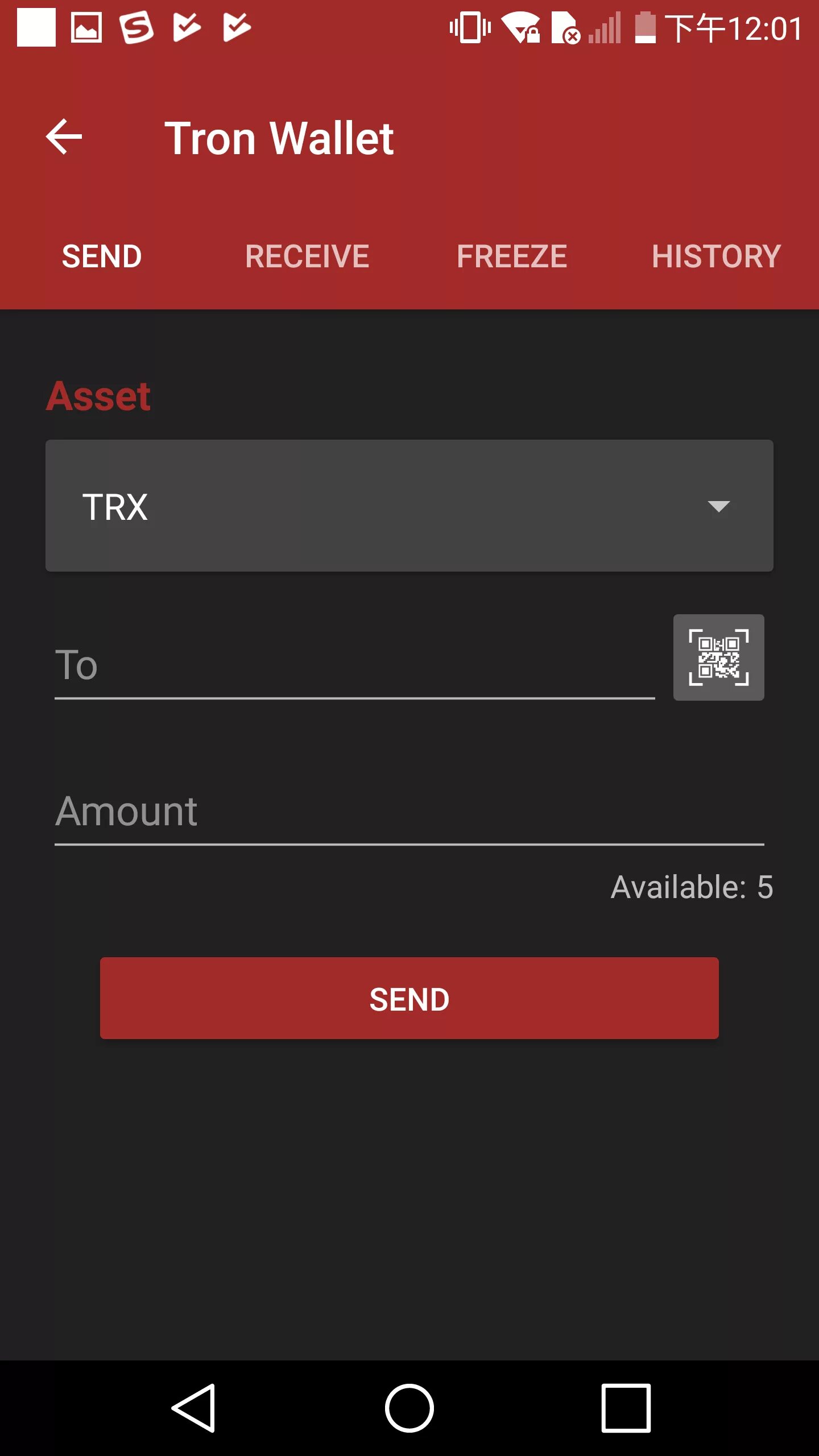The height and width of the screenshot is (1456, 819).
Task: View the History tab
Action: click(717, 257)
